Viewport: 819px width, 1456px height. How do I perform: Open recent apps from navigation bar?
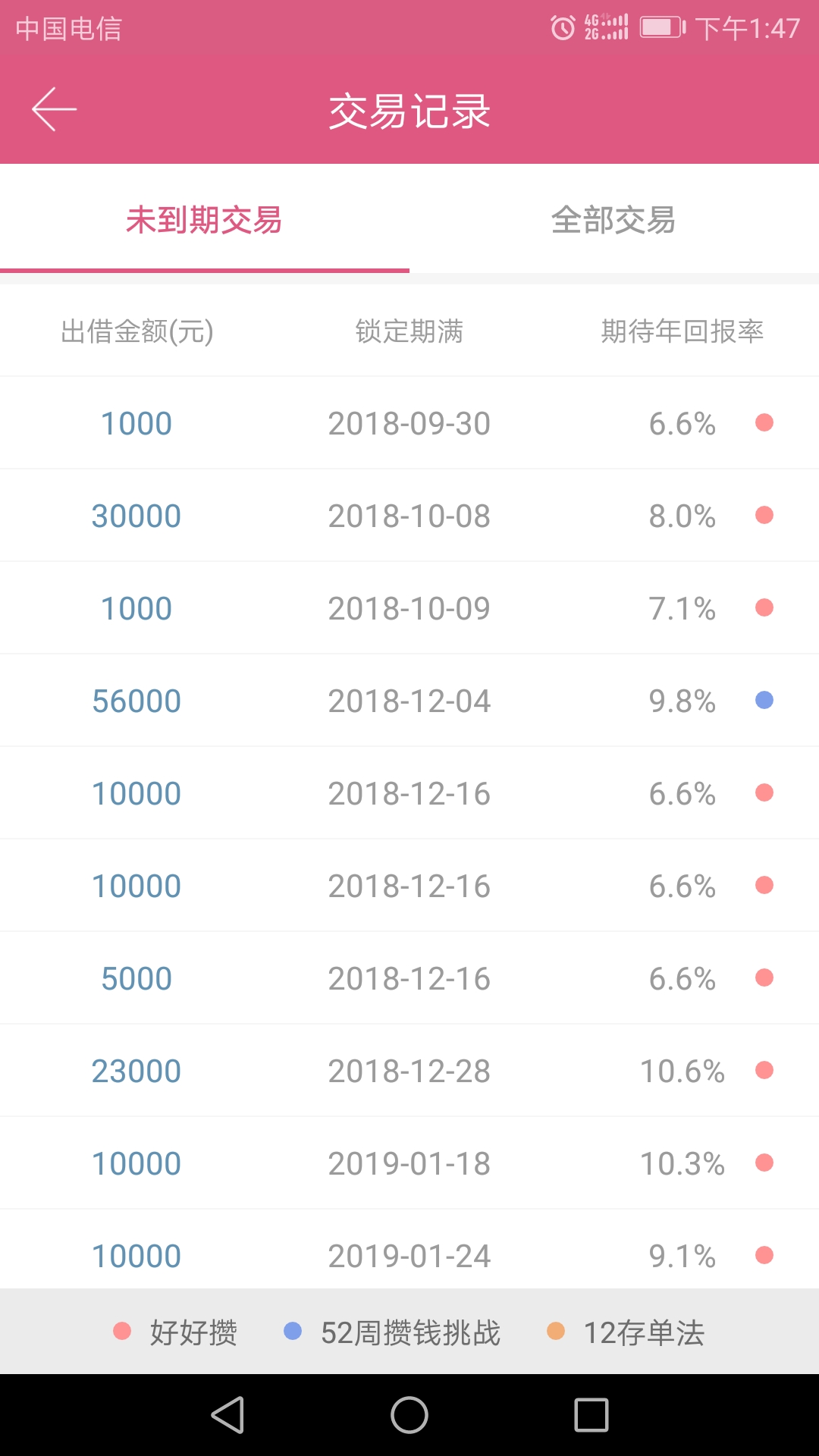pyautogui.click(x=591, y=1415)
